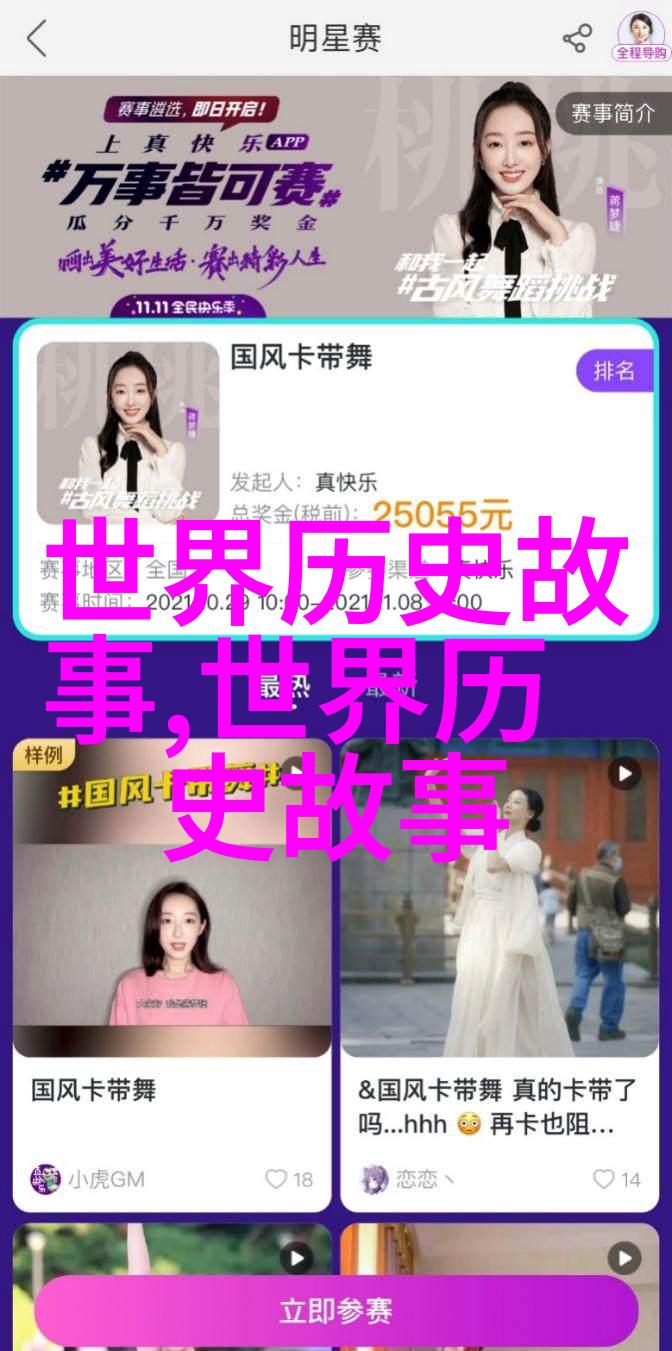
Task: Open the video by 恋恋丶
Action: pyautogui.click(x=499, y=890)
